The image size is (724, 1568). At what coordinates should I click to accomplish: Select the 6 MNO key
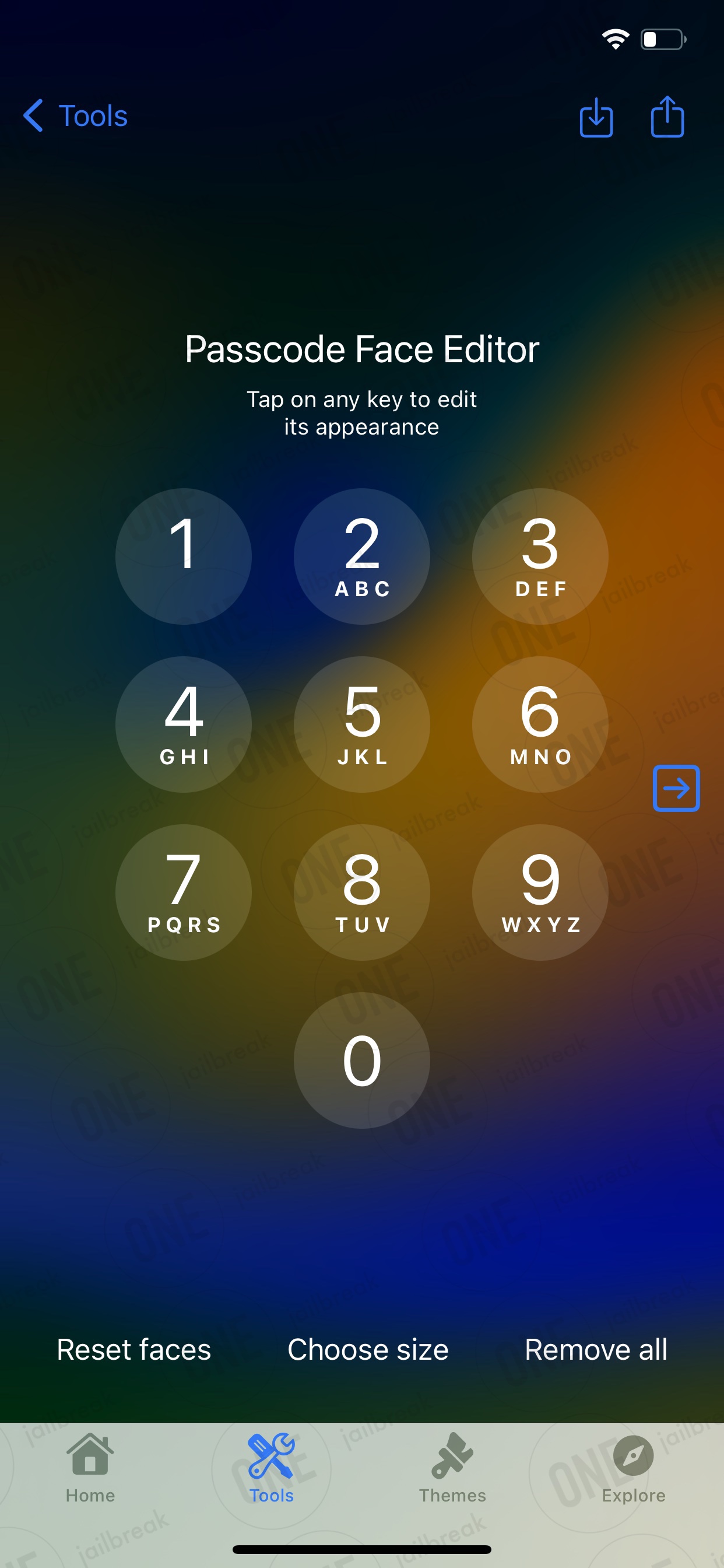pyautogui.click(x=540, y=724)
